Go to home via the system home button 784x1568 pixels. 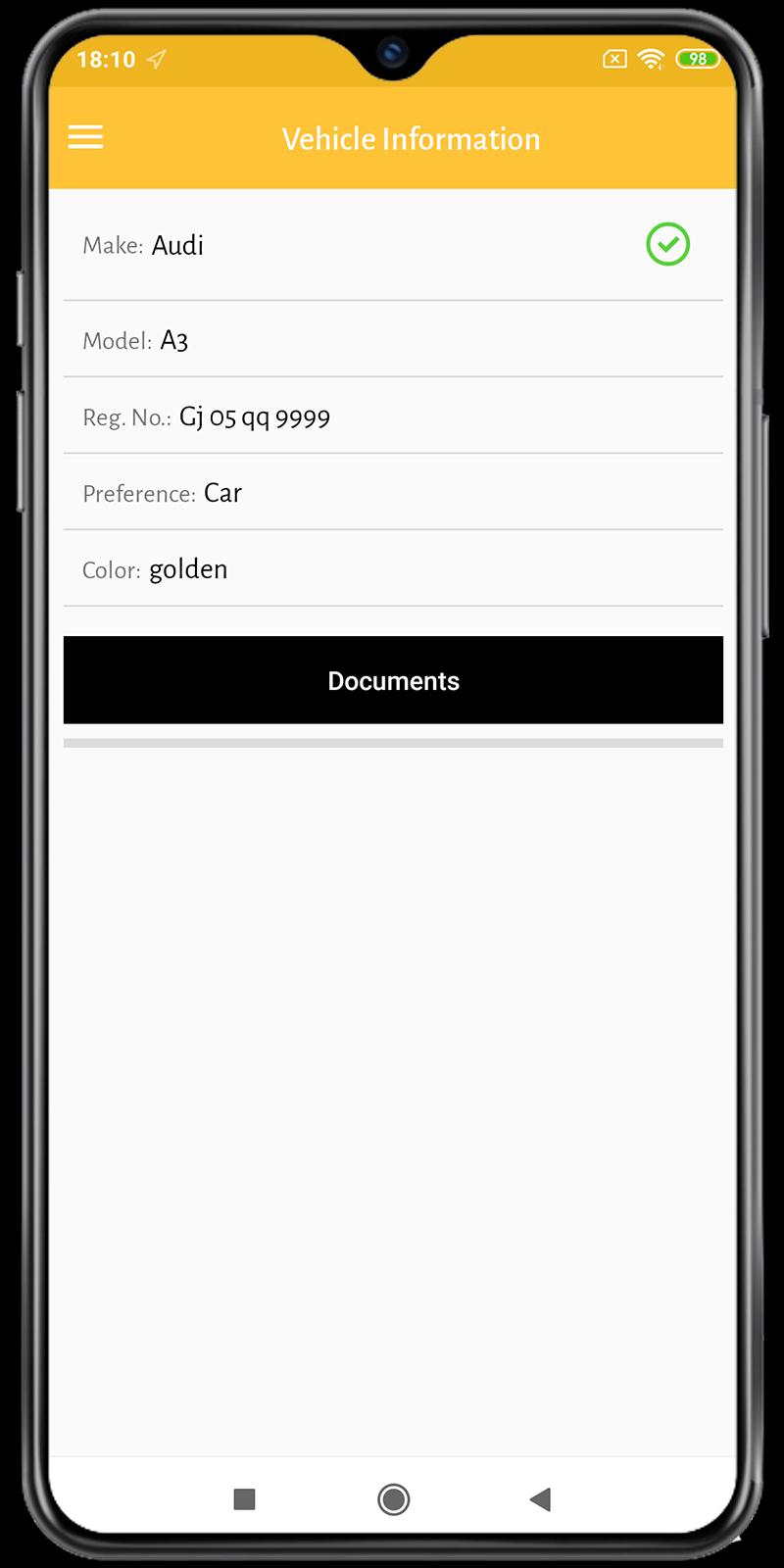click(x=393, y=1498)
